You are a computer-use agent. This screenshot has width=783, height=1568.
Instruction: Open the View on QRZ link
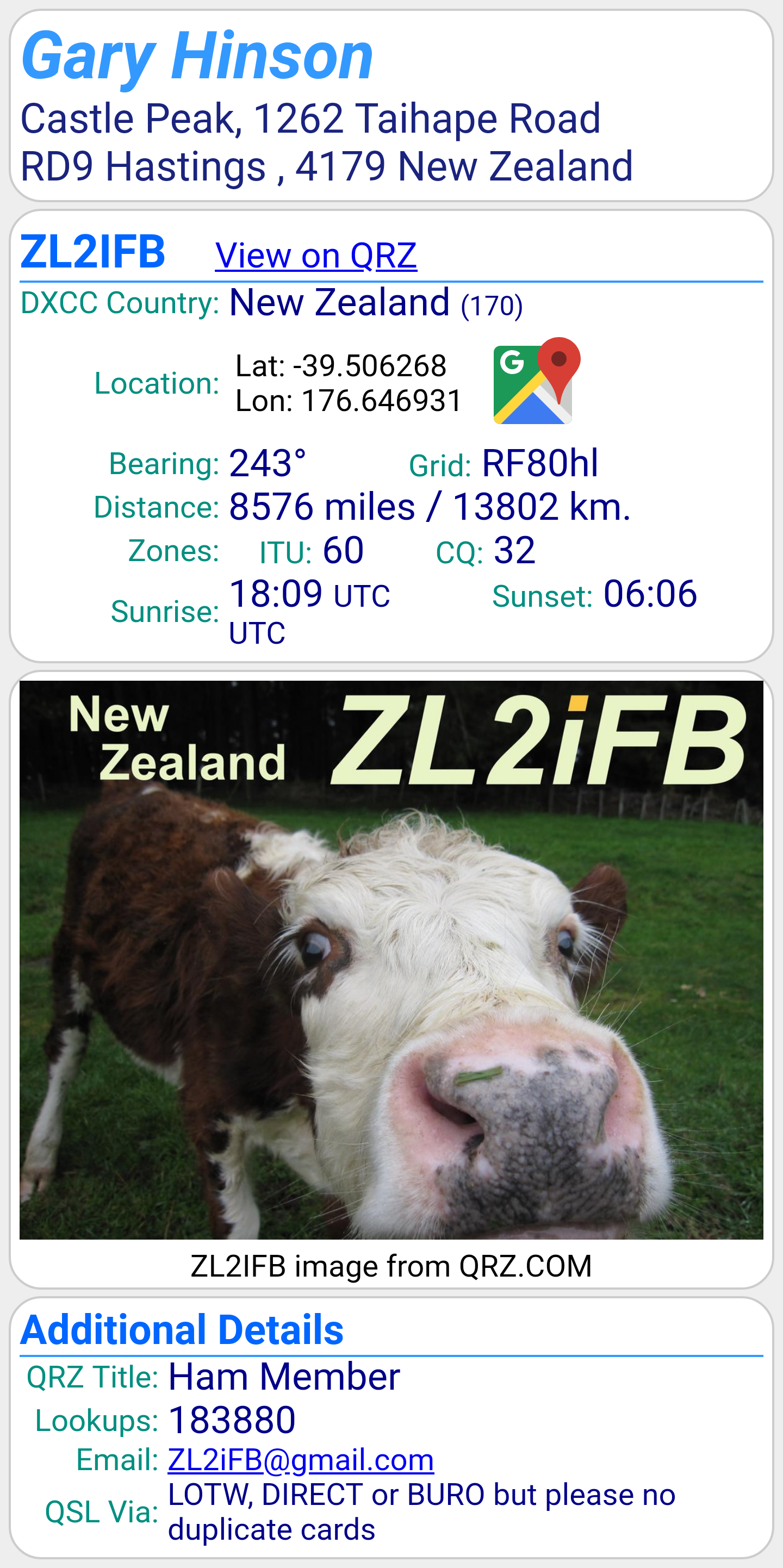pos(316,255)
